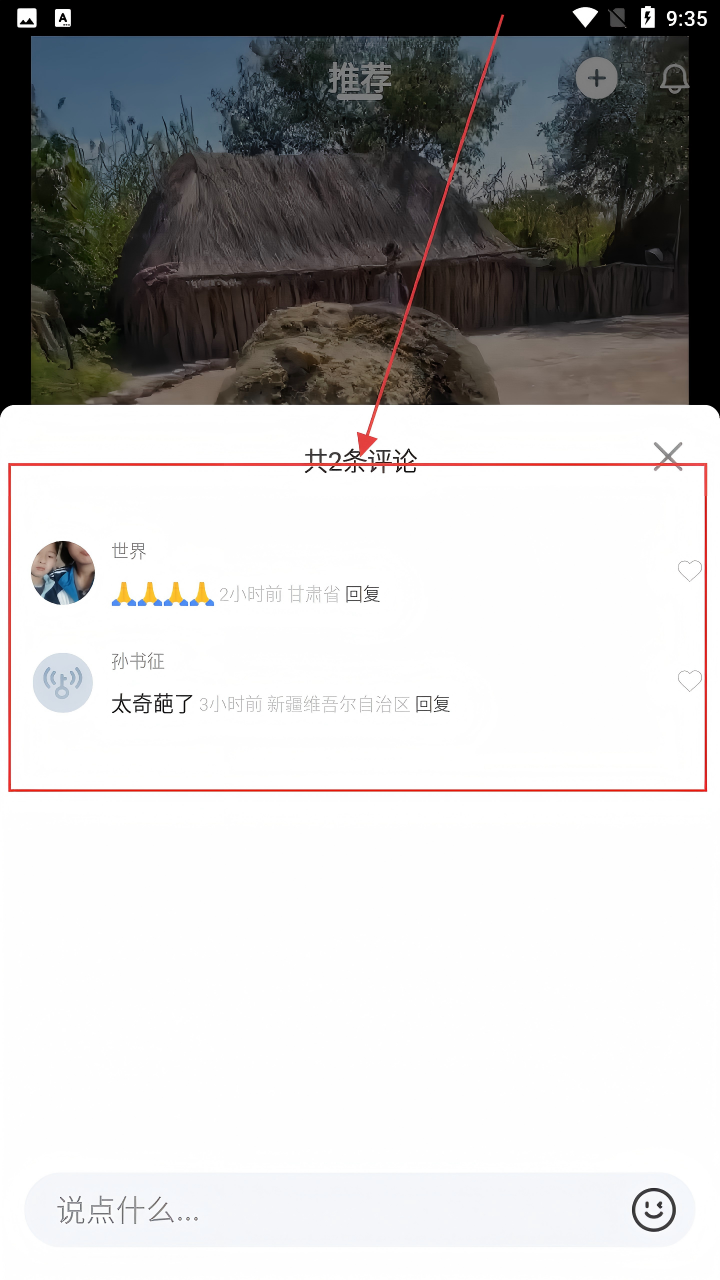Image resolution: width=720 pixels, height=1280 pixels.
Task: Reply to 孙书征's comment 太奇葩了
Action: [x=433, y=704]
